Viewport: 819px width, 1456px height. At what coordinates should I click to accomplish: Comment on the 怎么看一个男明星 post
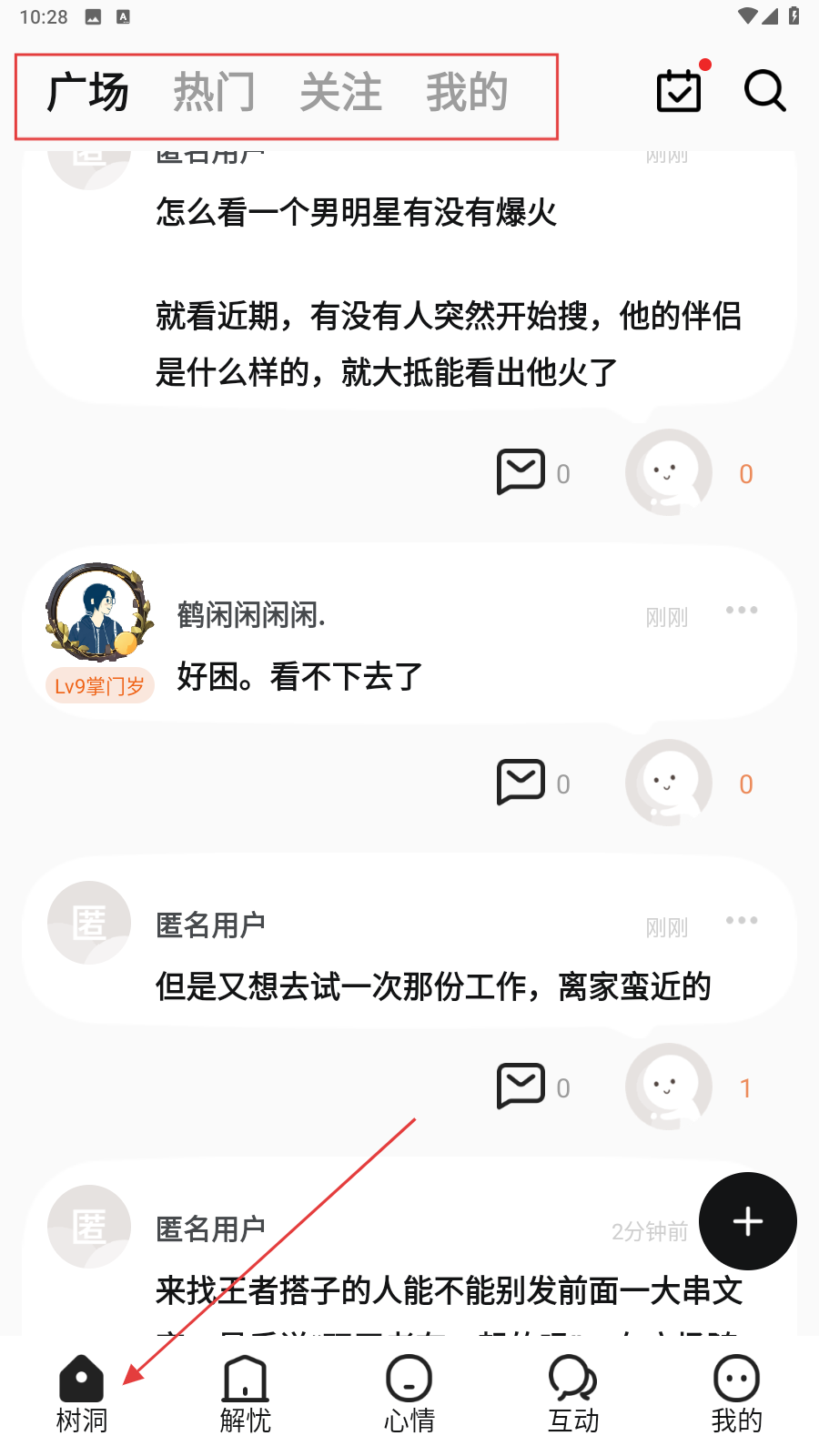[x=521, y=472]
